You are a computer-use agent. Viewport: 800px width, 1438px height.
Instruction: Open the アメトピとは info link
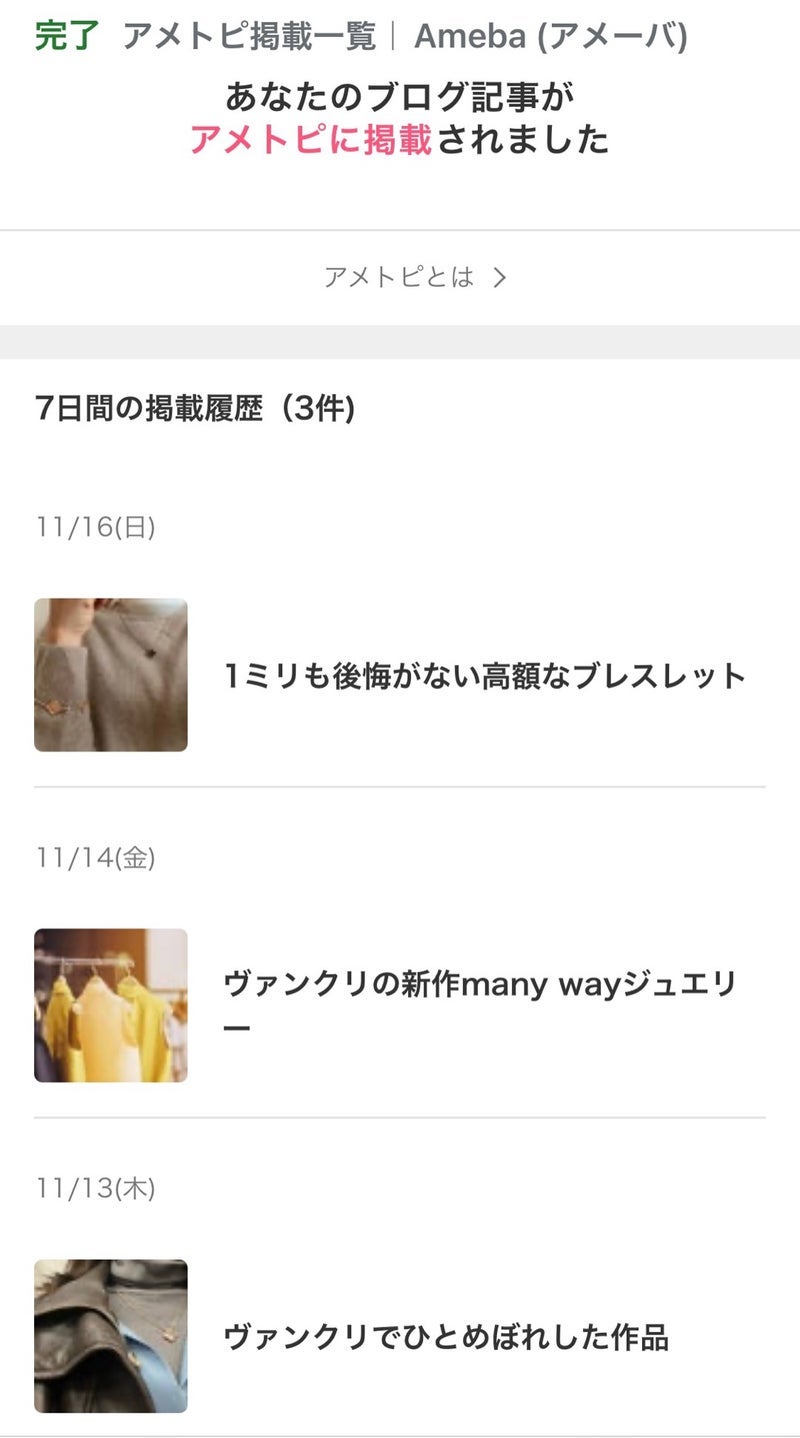(x=414, y=277)
